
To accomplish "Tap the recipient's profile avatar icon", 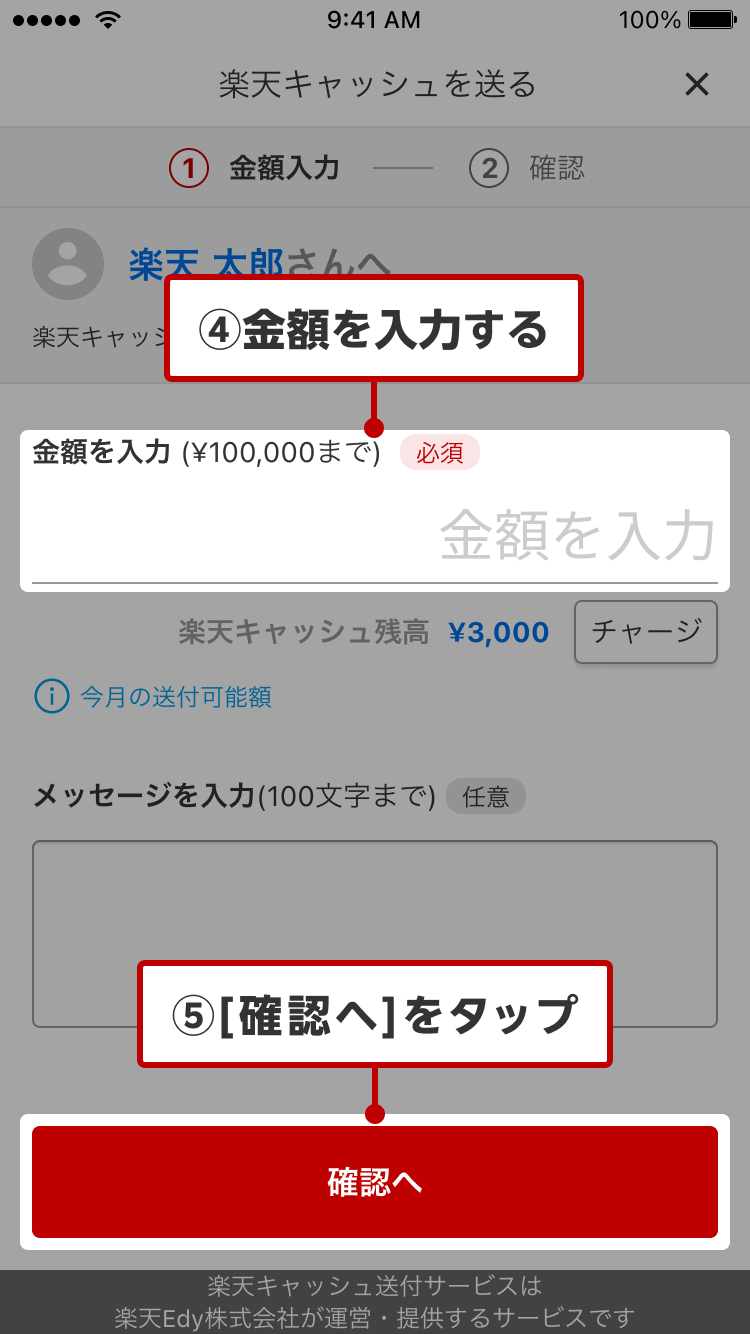I will 67,264.
